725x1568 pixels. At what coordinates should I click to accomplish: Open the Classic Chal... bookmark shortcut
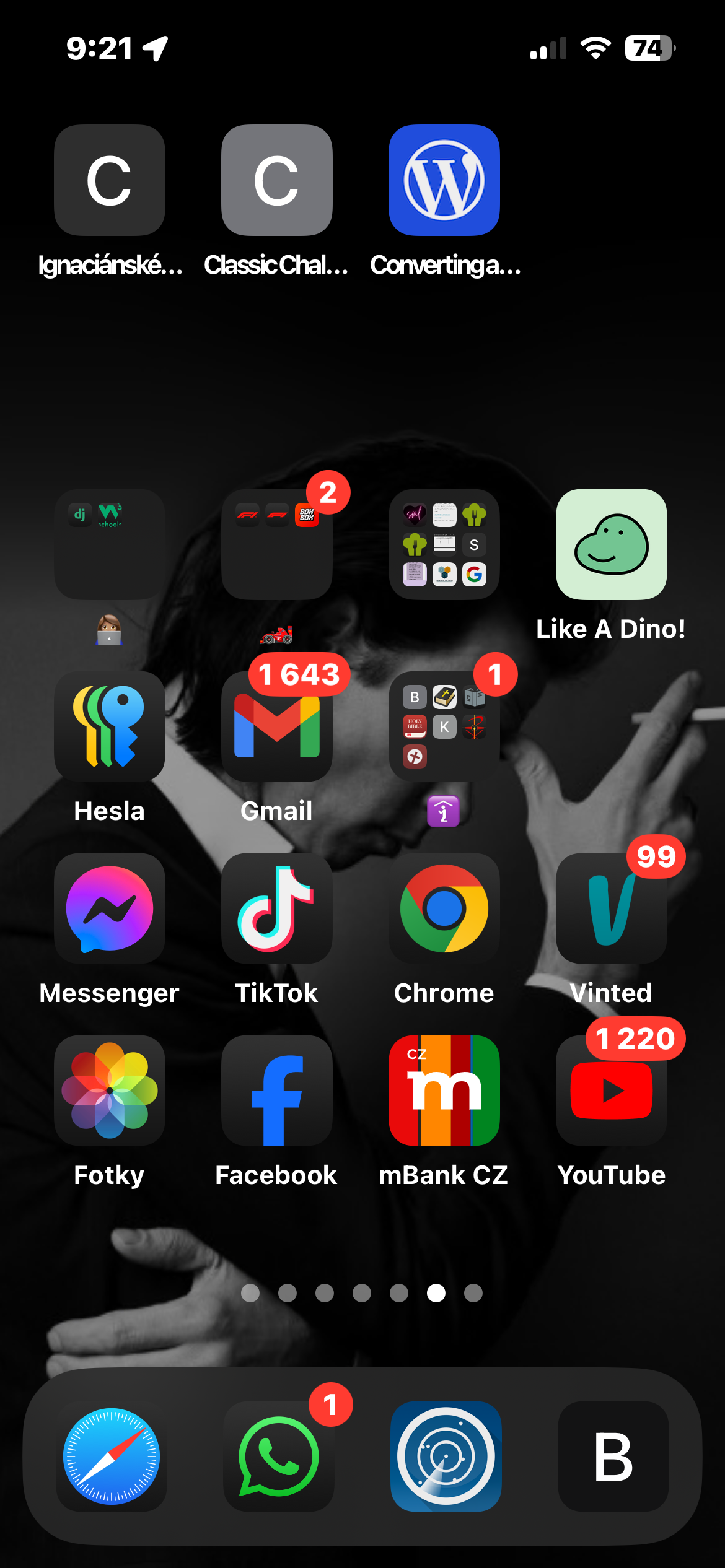click(x=277, y=180)
